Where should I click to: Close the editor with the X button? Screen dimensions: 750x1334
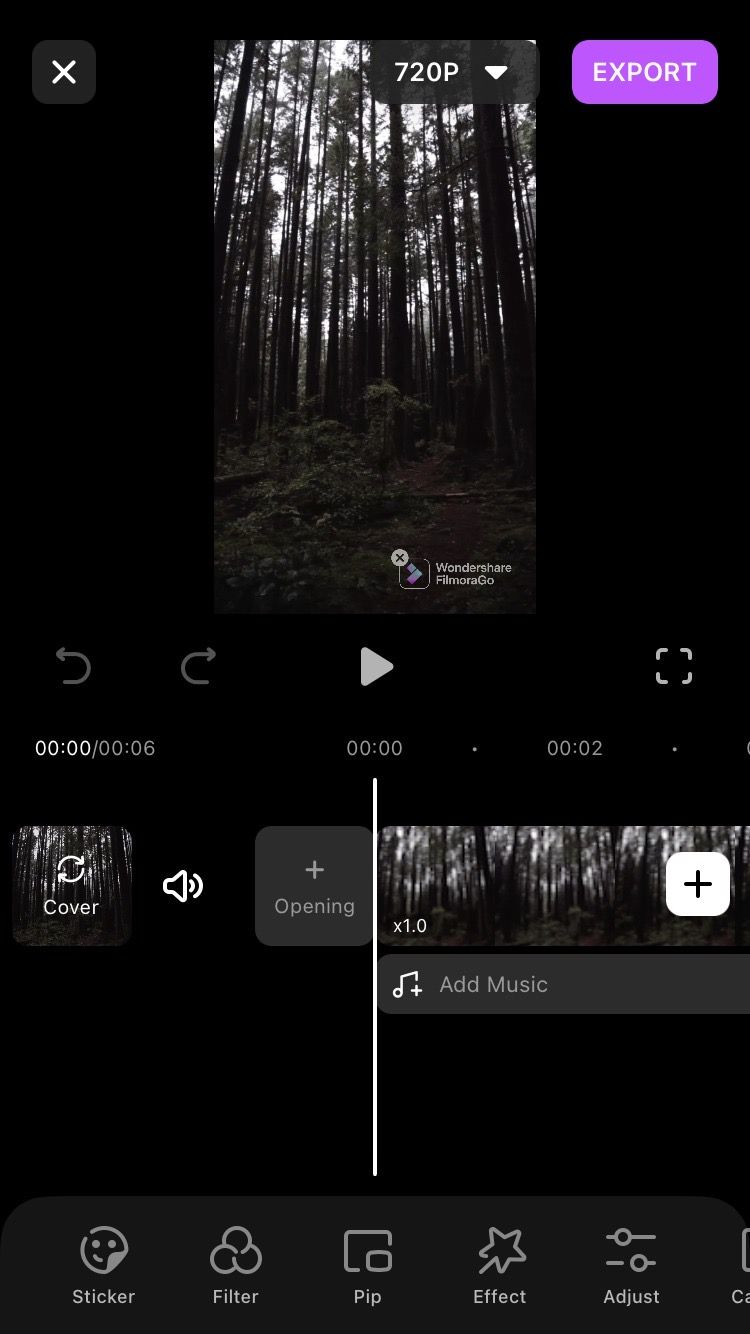pyautogui.click(x=64, y=71)
